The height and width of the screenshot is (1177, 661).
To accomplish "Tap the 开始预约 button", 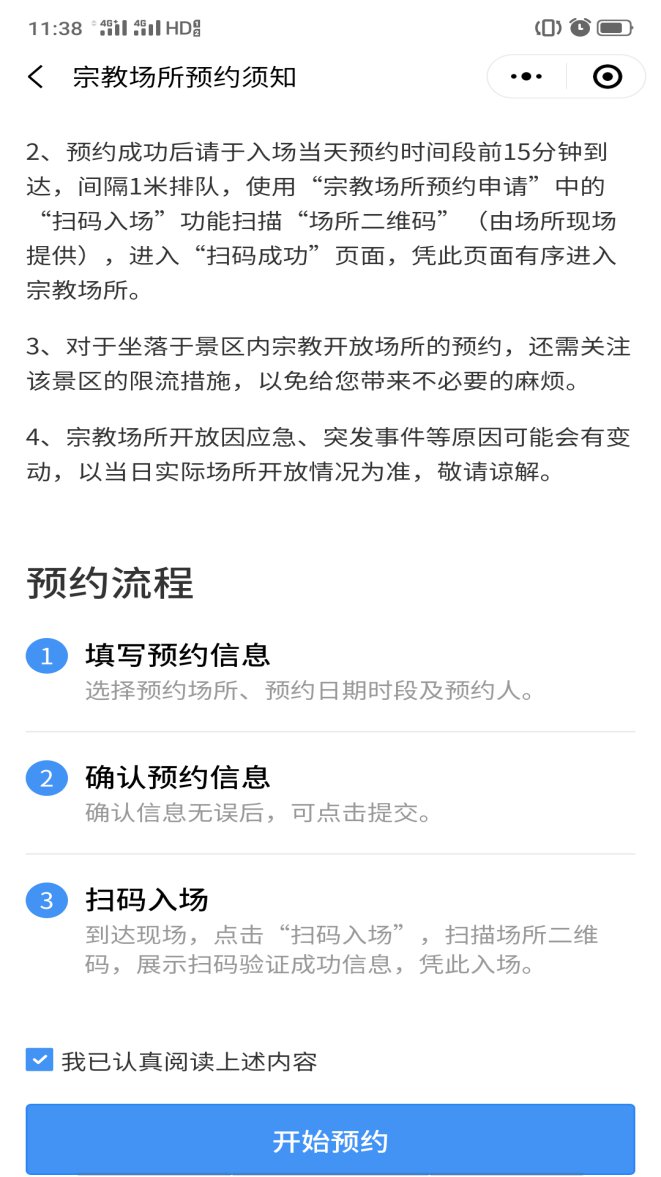I will click(330, 1140).
